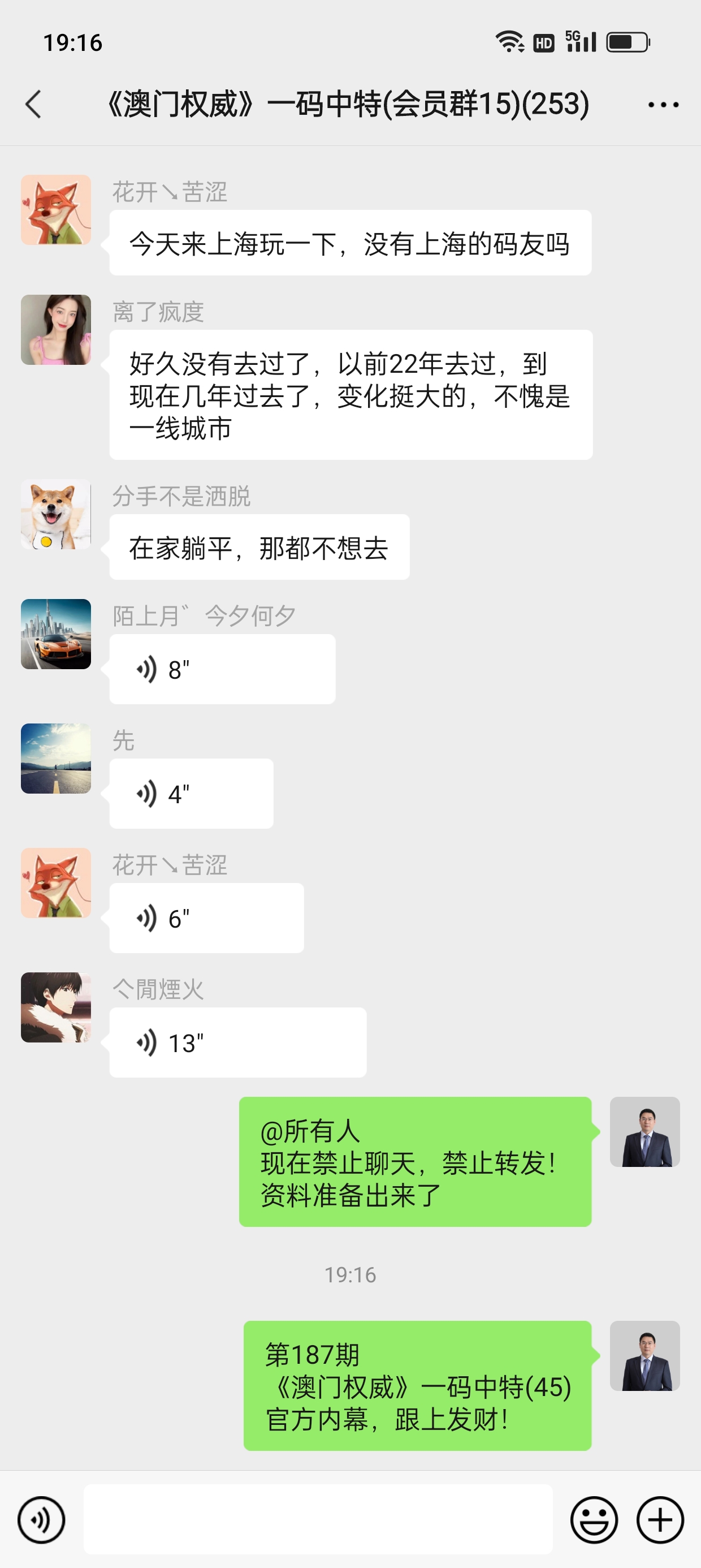The height and width of the screenshot is (1568, 701).
Task: Open the emoji picker
Action: point(593,1520)
